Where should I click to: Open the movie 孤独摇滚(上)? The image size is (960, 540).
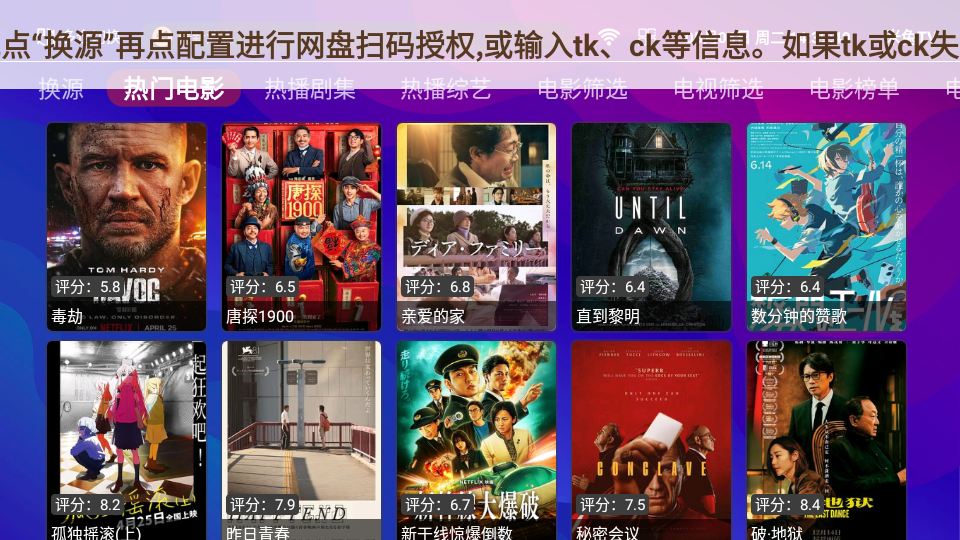tap(126, 440)
